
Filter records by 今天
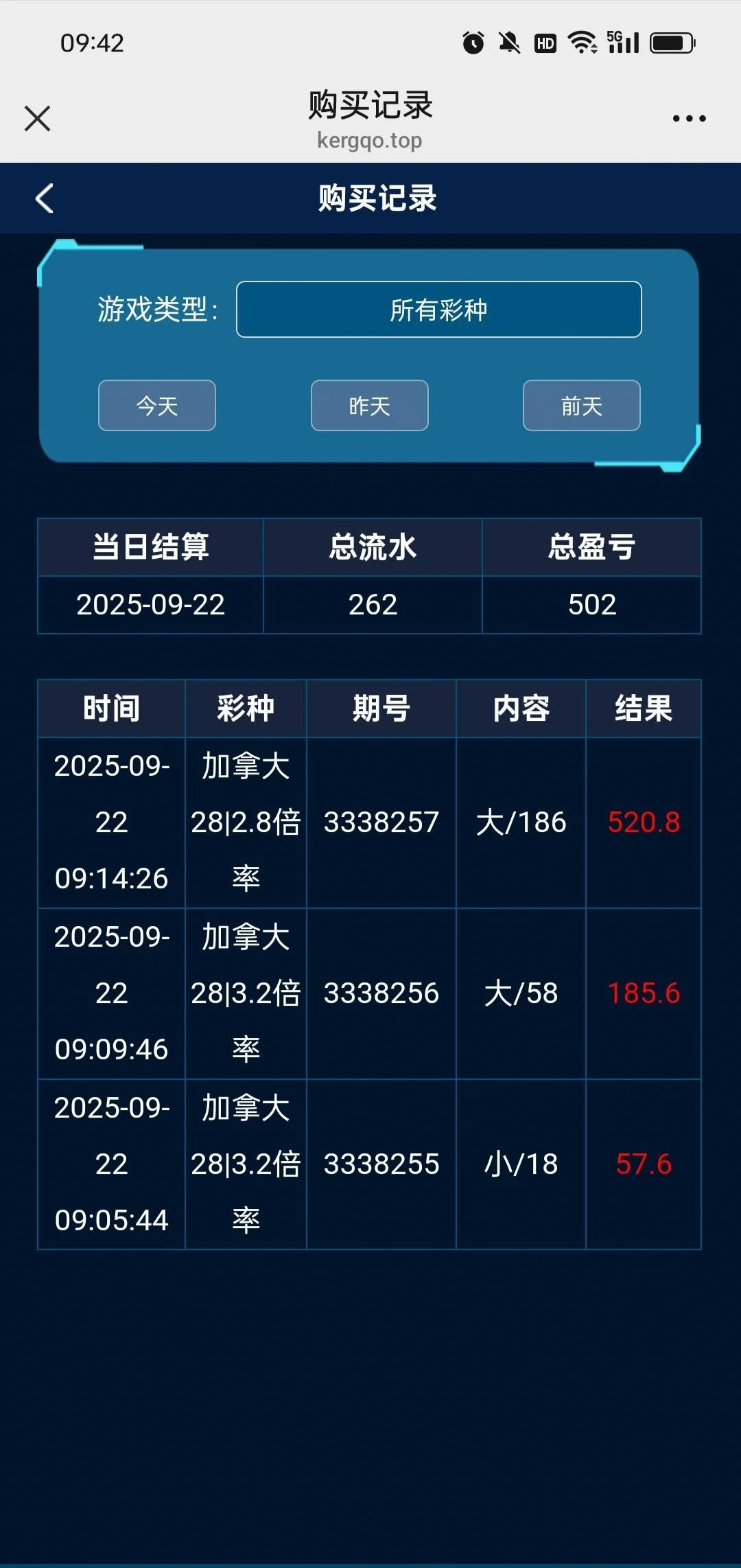(157, 406)
